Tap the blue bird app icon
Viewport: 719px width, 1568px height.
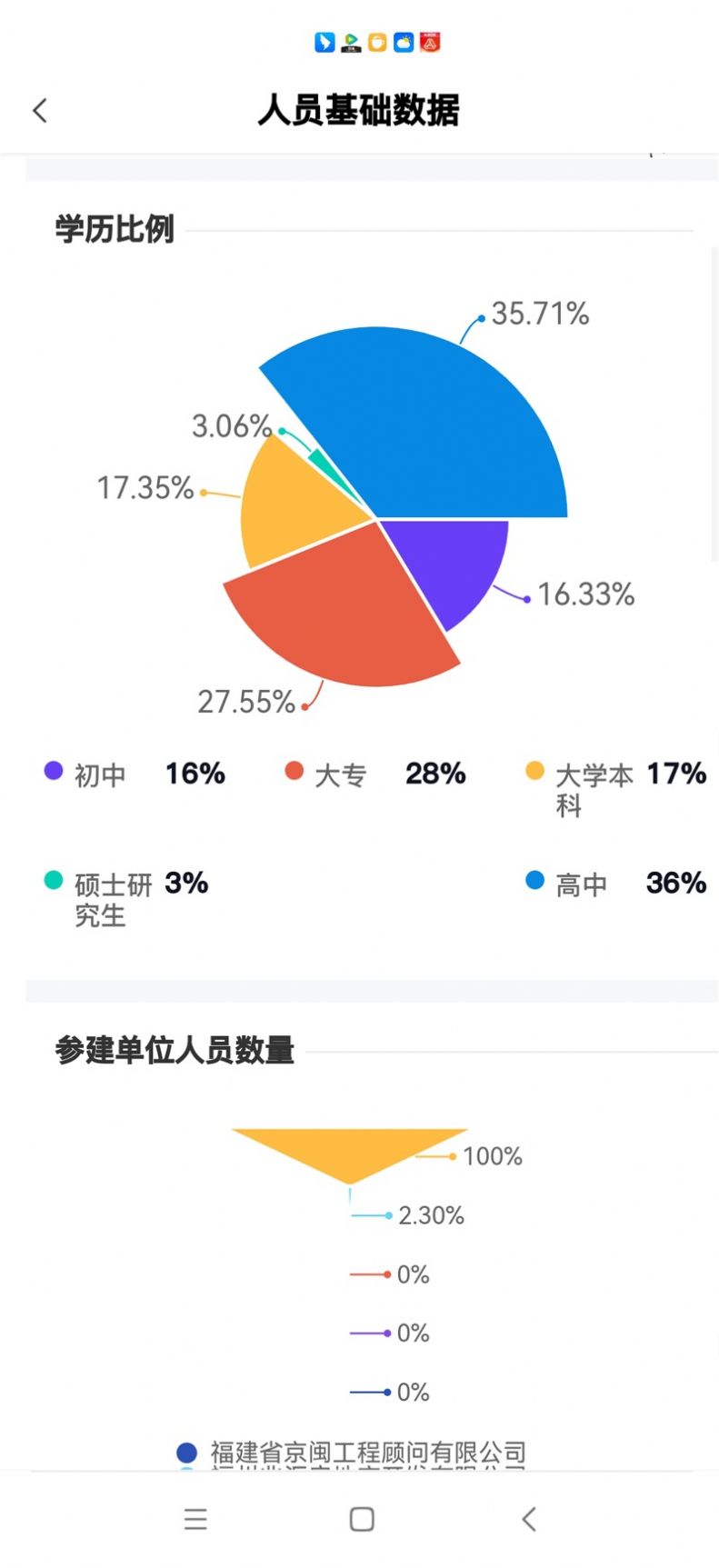324,41
